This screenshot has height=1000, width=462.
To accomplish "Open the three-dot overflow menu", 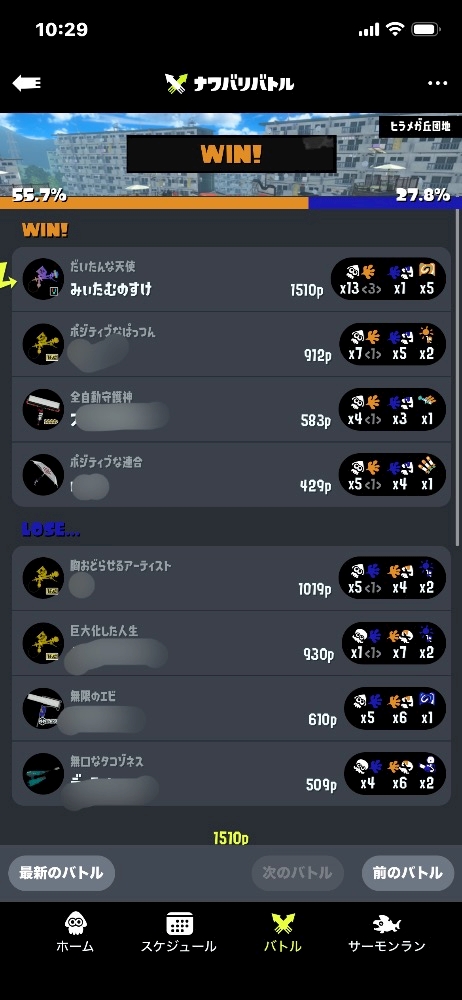I will [x=437, y=84].
